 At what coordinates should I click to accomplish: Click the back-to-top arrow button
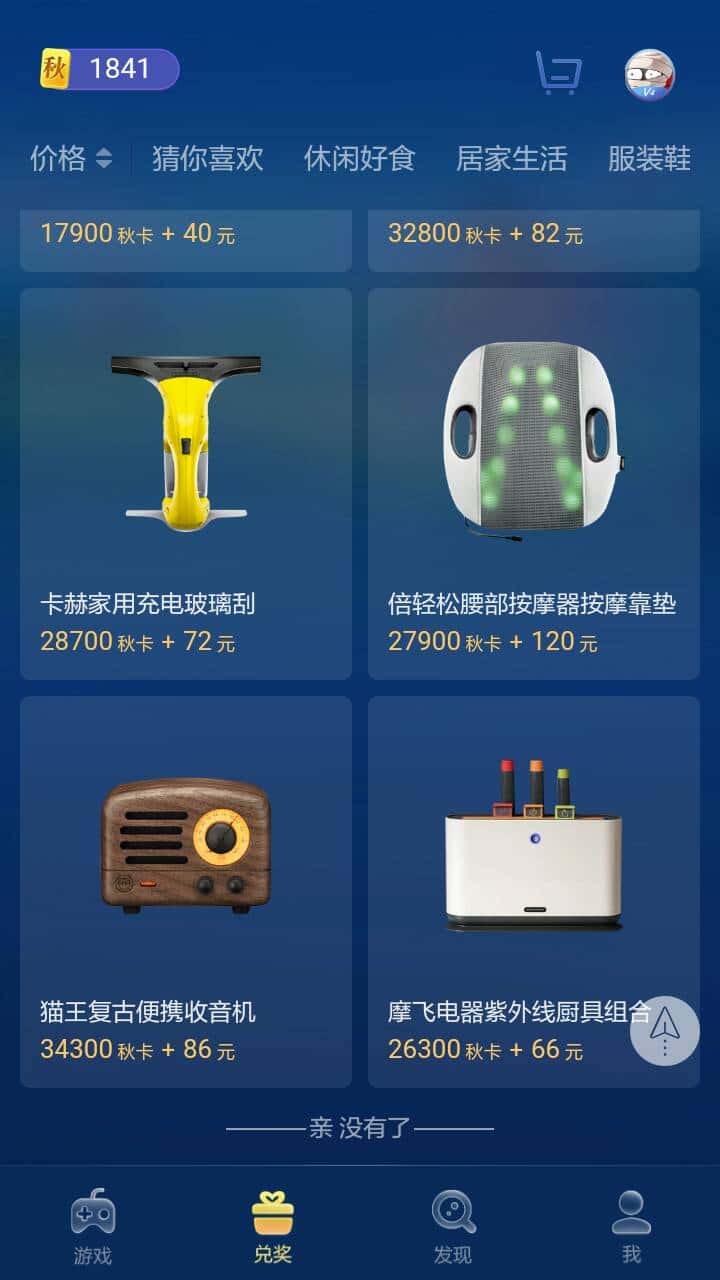[663, 1031]
